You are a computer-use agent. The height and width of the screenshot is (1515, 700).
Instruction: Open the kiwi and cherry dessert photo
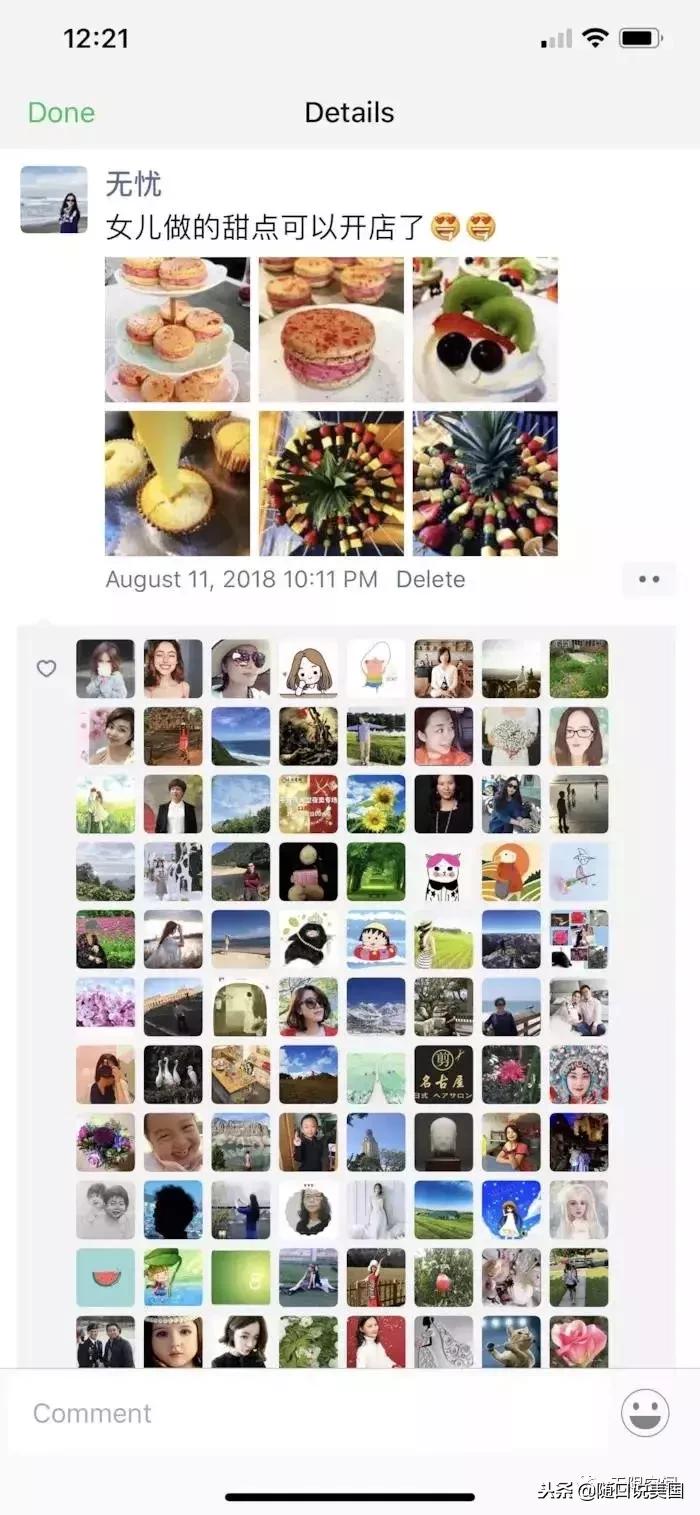point(485,330)
